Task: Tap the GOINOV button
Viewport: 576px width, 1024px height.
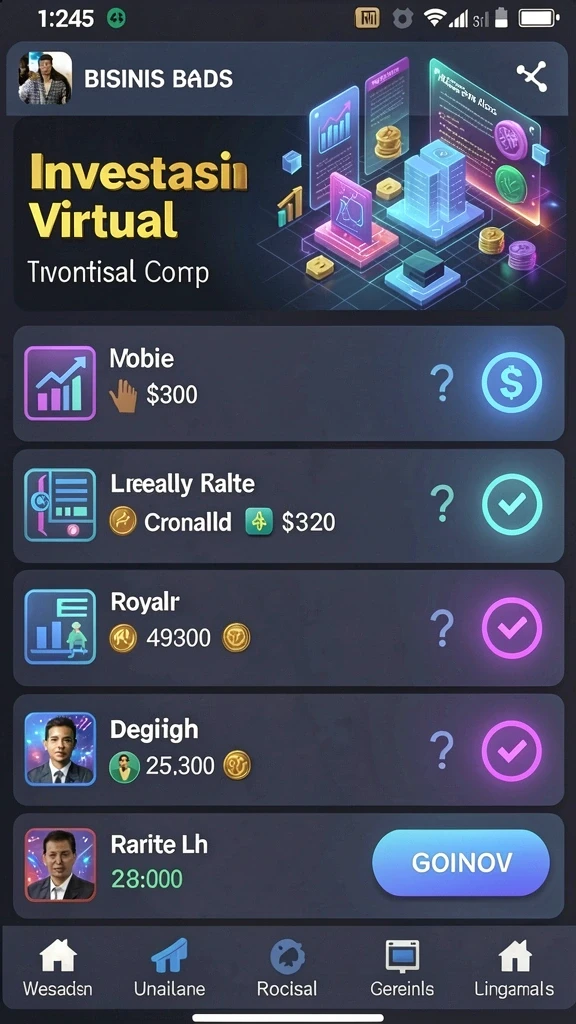Action: (461, 863)
